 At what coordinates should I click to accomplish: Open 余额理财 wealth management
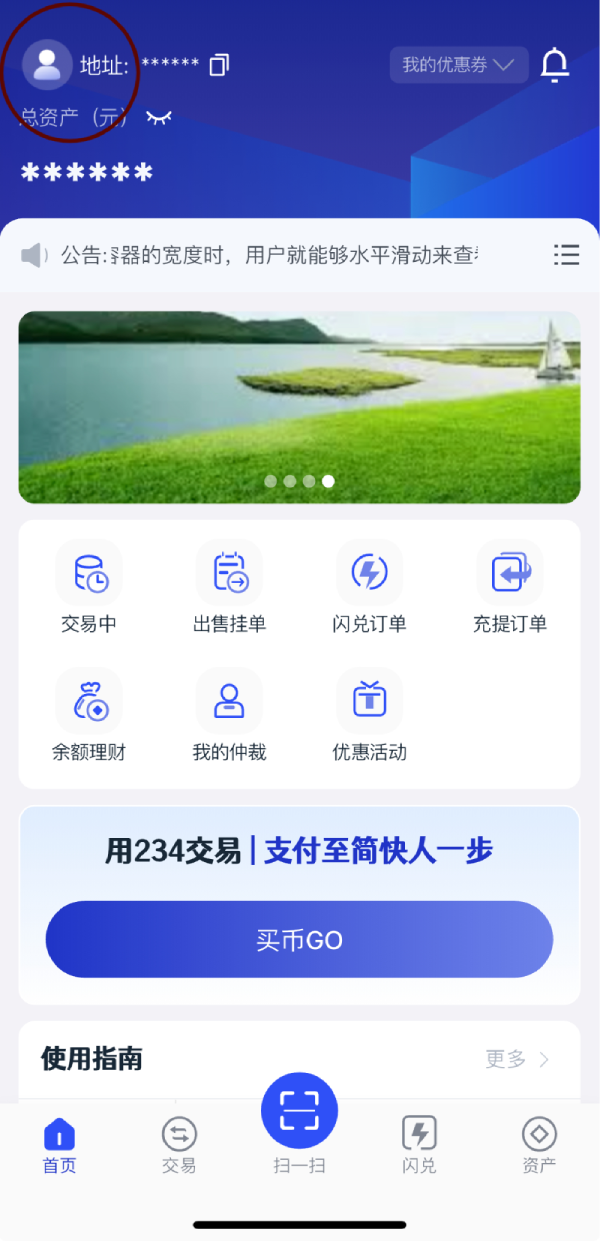89,715
